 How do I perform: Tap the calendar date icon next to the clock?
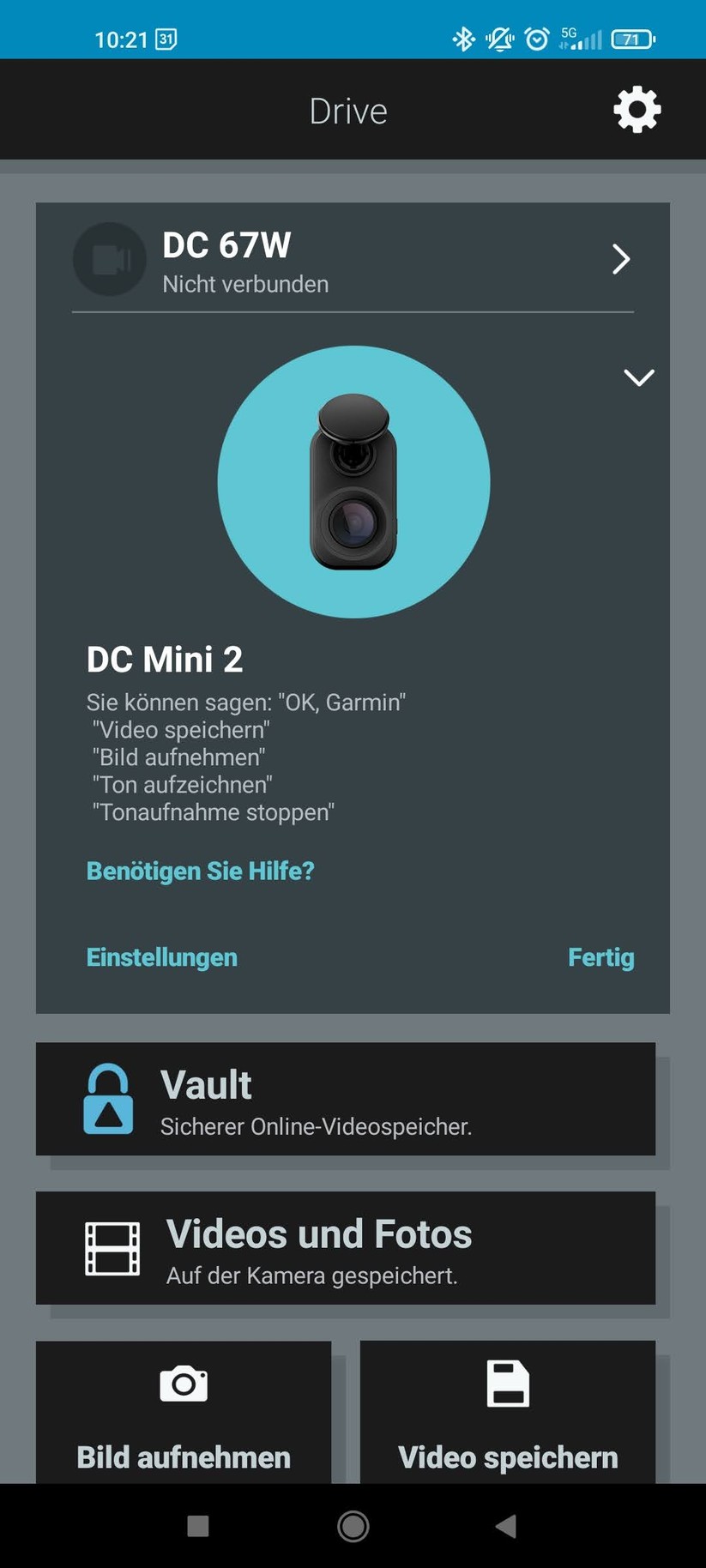(166, 39)
